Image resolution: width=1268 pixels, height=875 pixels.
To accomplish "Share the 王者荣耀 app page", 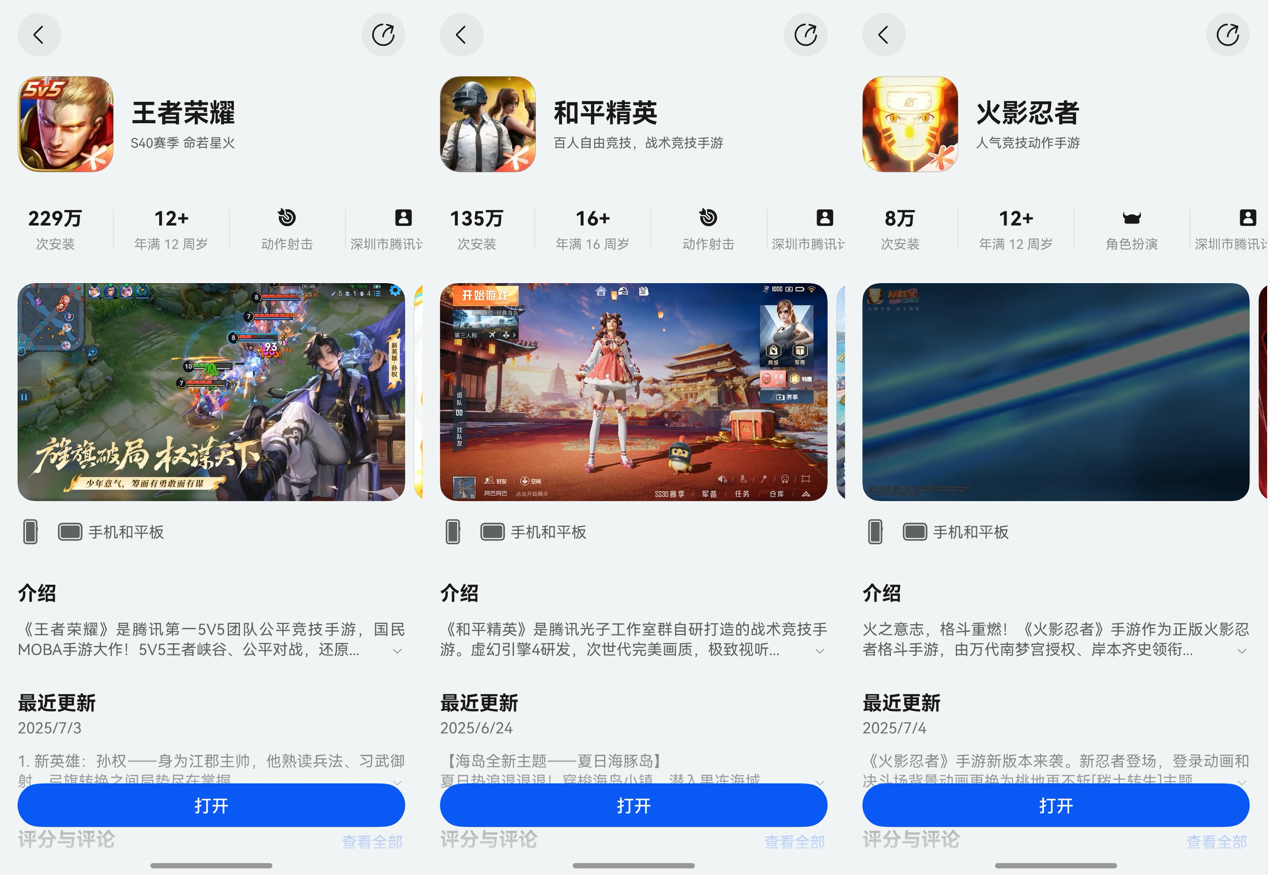I will point(383,35).
